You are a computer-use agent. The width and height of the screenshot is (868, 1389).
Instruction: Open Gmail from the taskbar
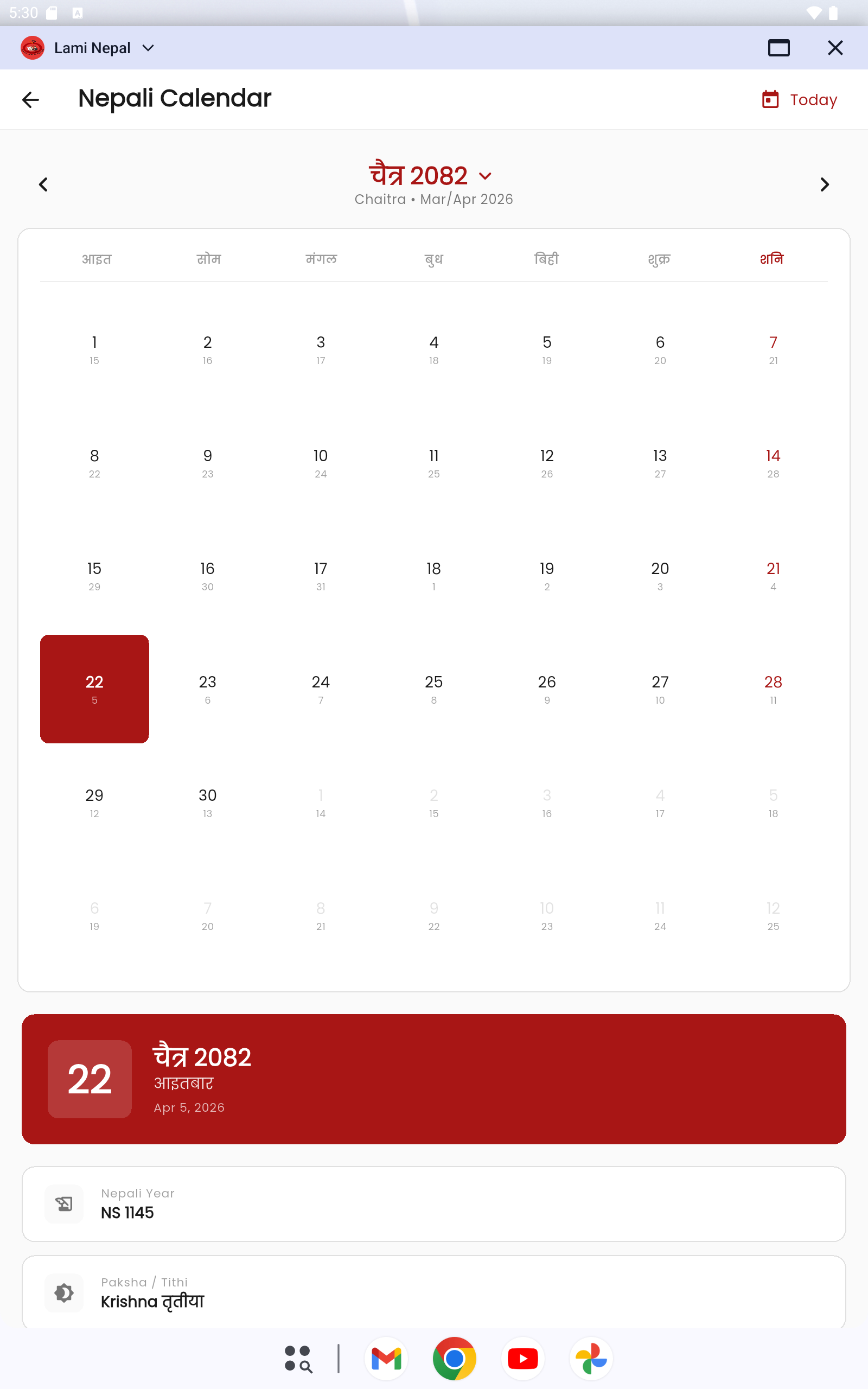tap(386, 1359)
